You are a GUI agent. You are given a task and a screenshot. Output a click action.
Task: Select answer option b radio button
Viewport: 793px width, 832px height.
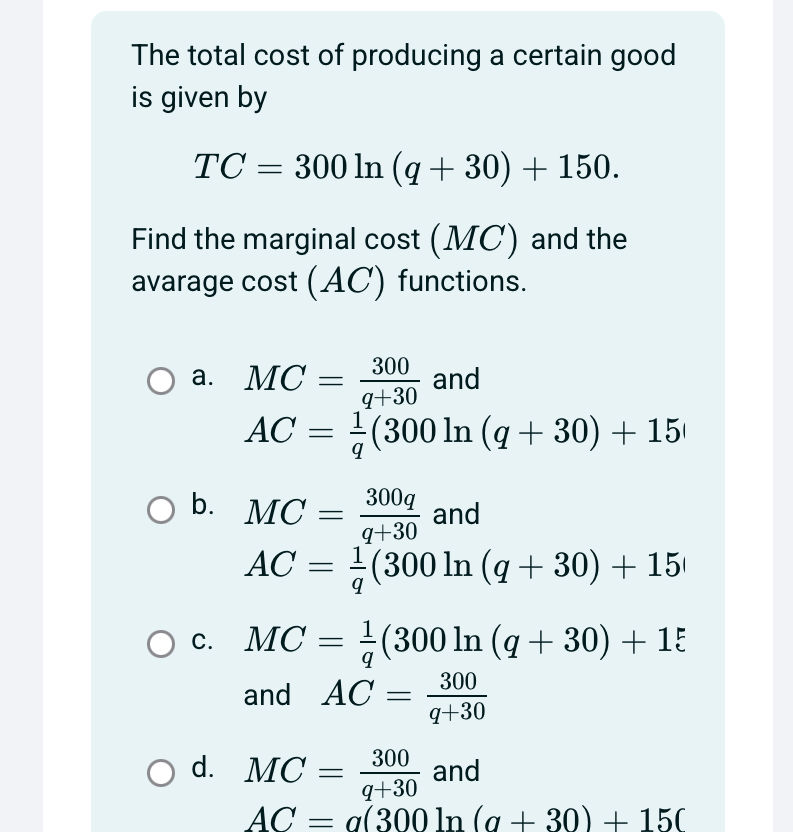pos(161,509)
